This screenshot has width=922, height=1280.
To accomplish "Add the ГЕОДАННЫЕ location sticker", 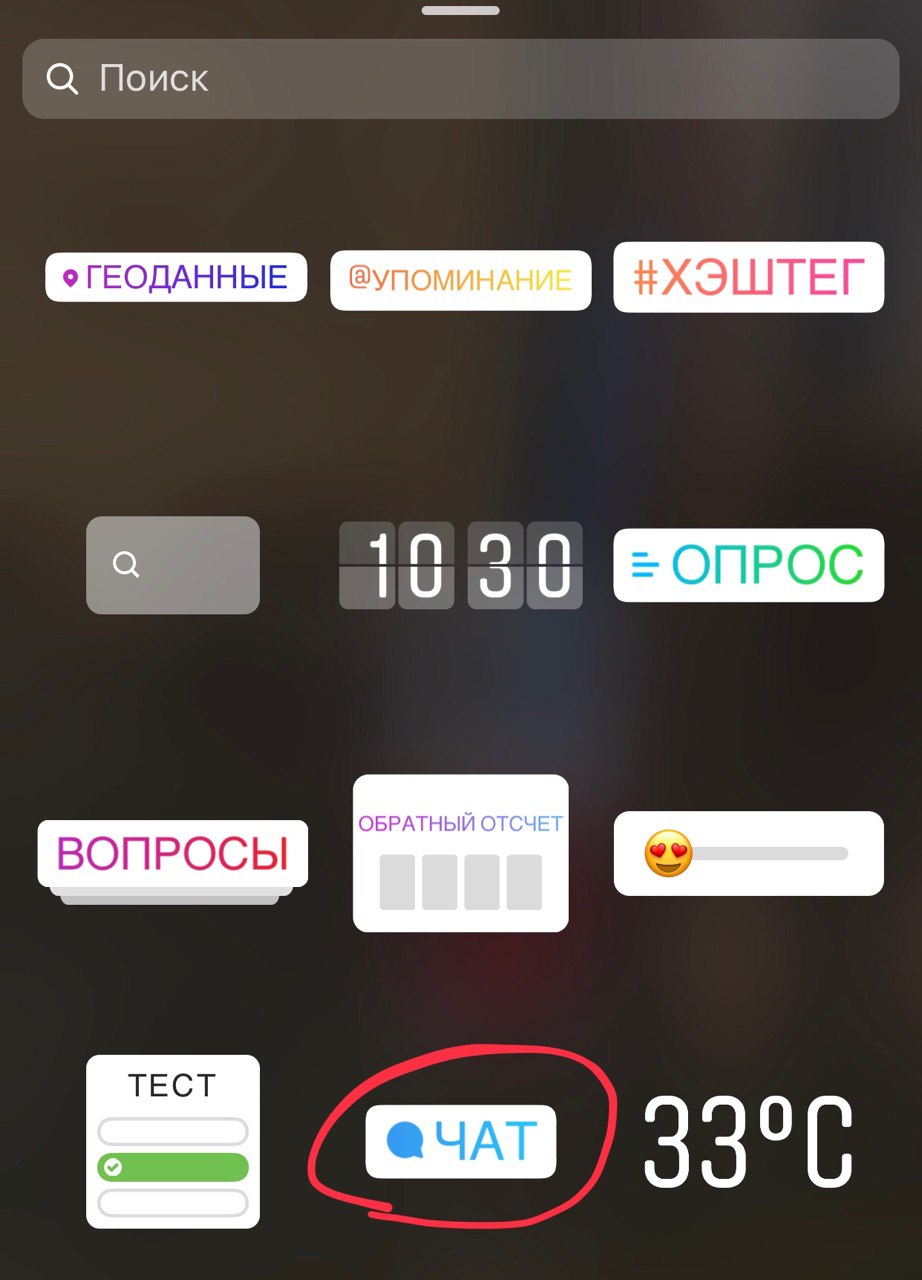I will point(176,277).
